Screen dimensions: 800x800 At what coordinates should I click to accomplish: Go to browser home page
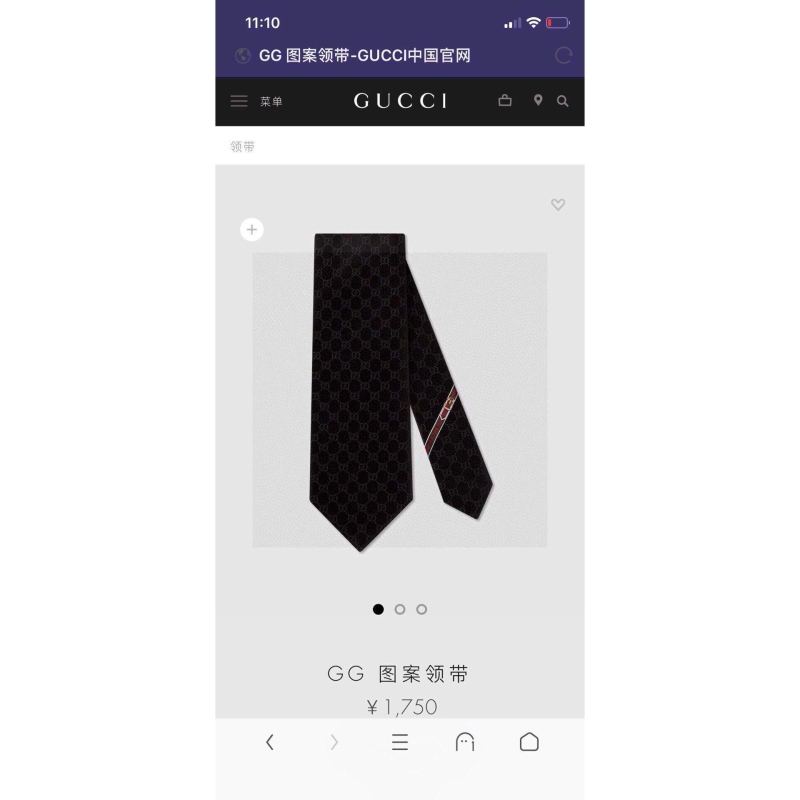point(529,742)
